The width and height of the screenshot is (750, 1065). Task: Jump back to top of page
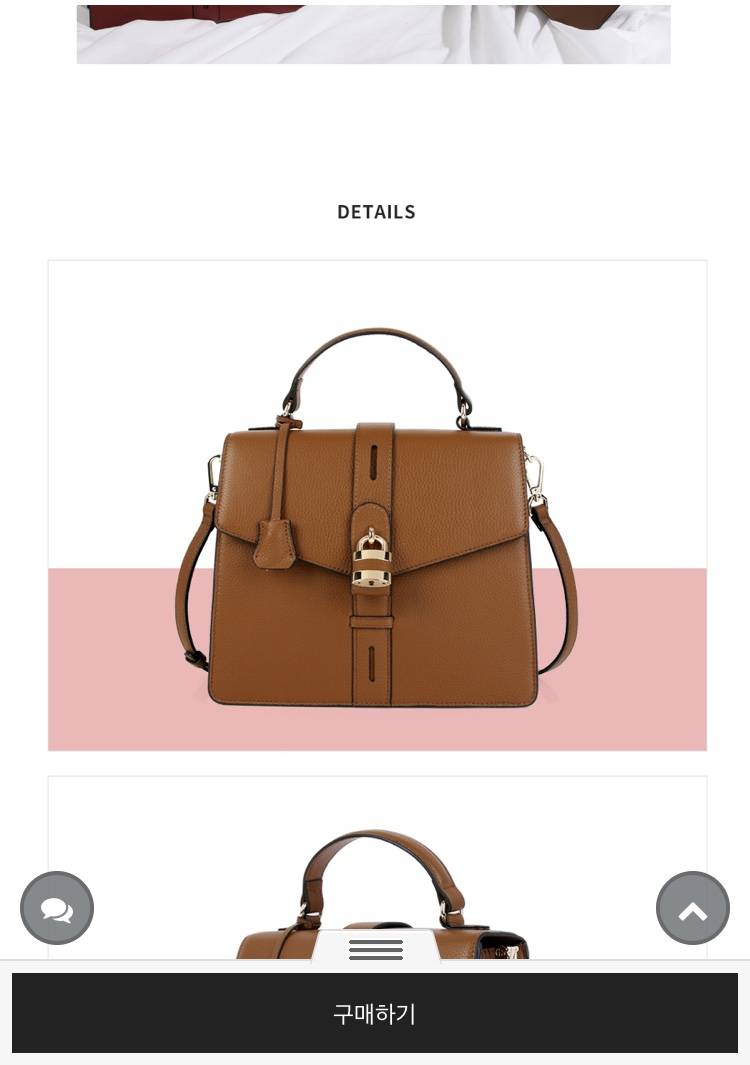pyautogui.click(x=692, y=908)
